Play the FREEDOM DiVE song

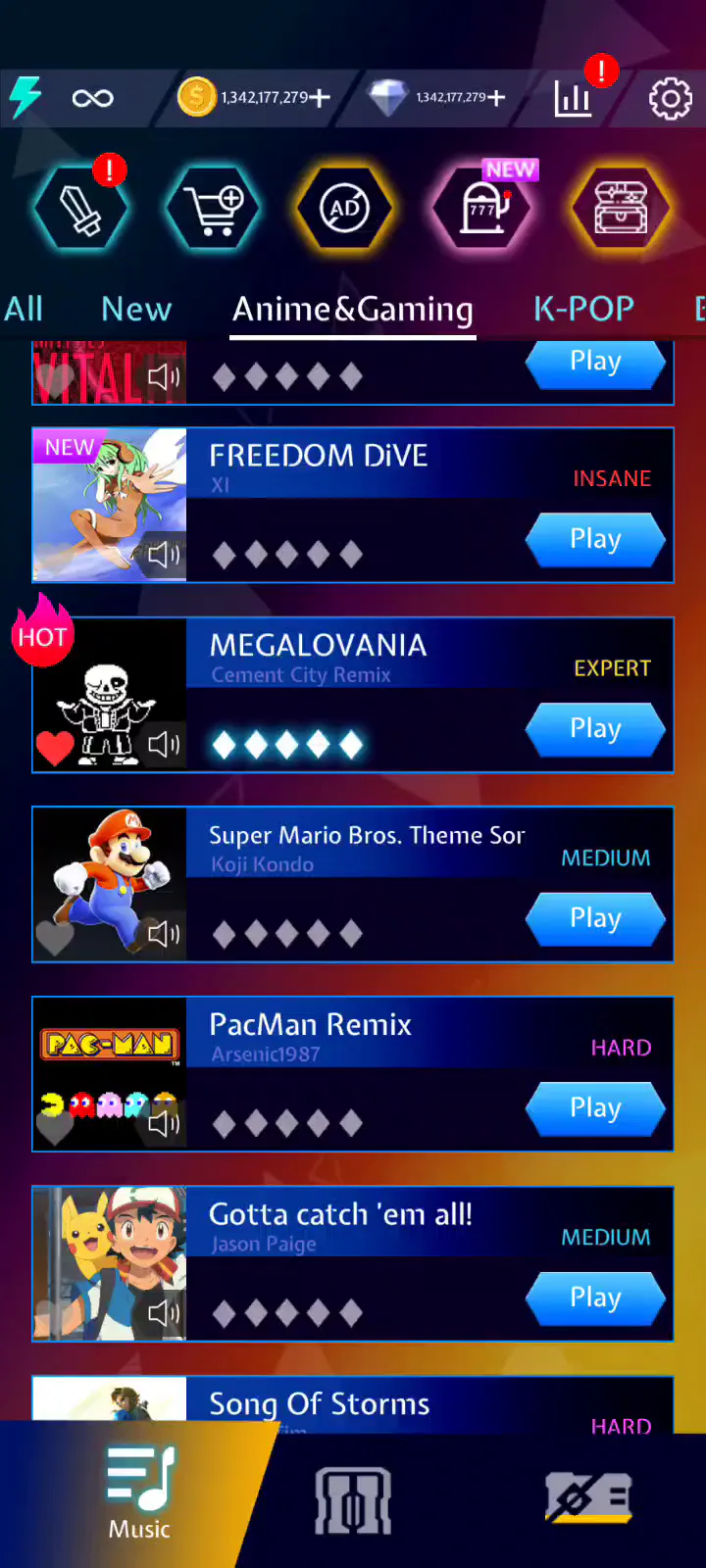tap(595, 540)
